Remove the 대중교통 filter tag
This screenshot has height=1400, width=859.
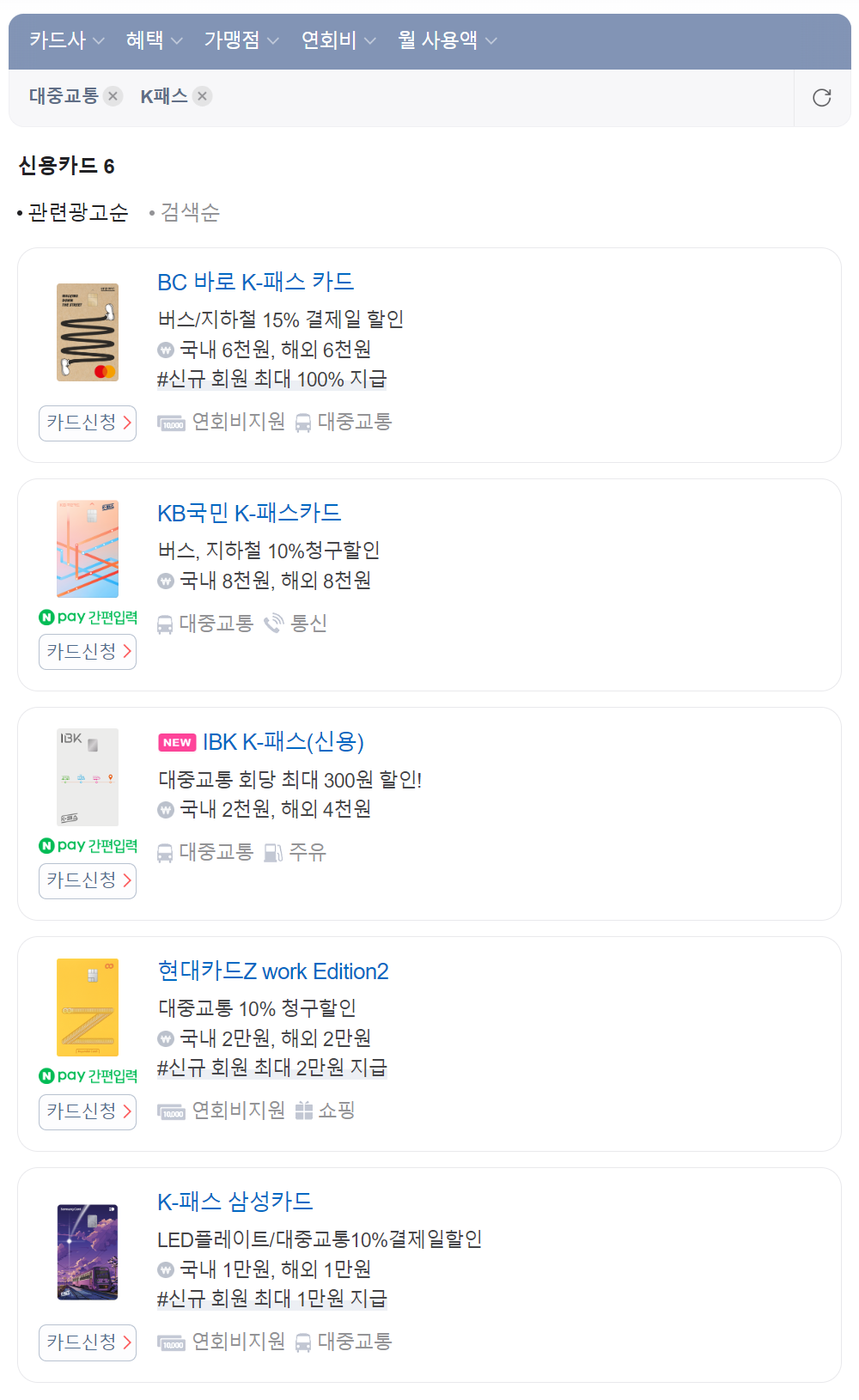pyautogui.click(x=112, y=95)
